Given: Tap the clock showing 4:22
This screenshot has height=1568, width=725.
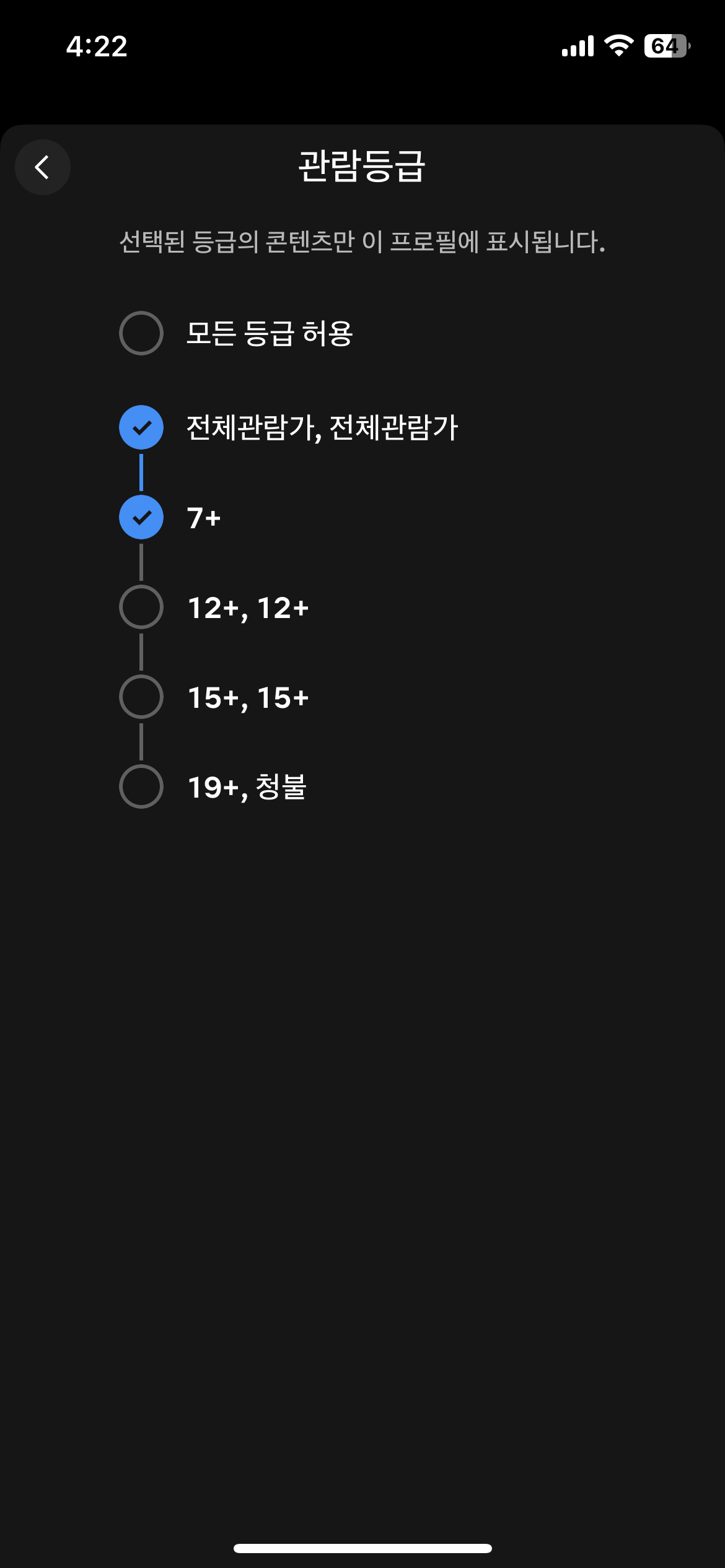Looking at the screenshot, I should point(96,46).
